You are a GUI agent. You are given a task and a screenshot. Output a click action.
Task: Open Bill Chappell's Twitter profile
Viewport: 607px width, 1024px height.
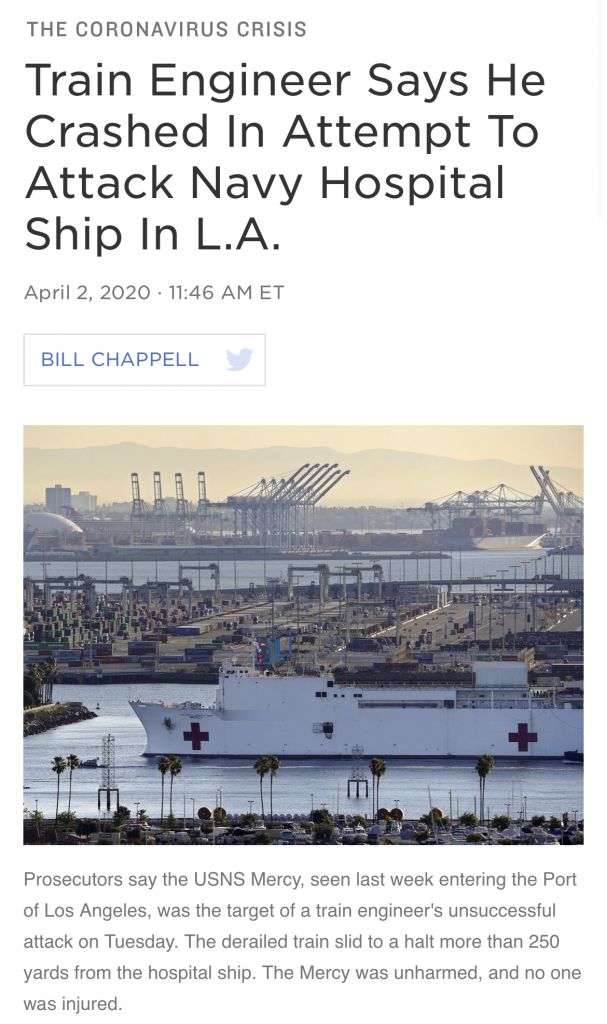click(x=239, y=360)
